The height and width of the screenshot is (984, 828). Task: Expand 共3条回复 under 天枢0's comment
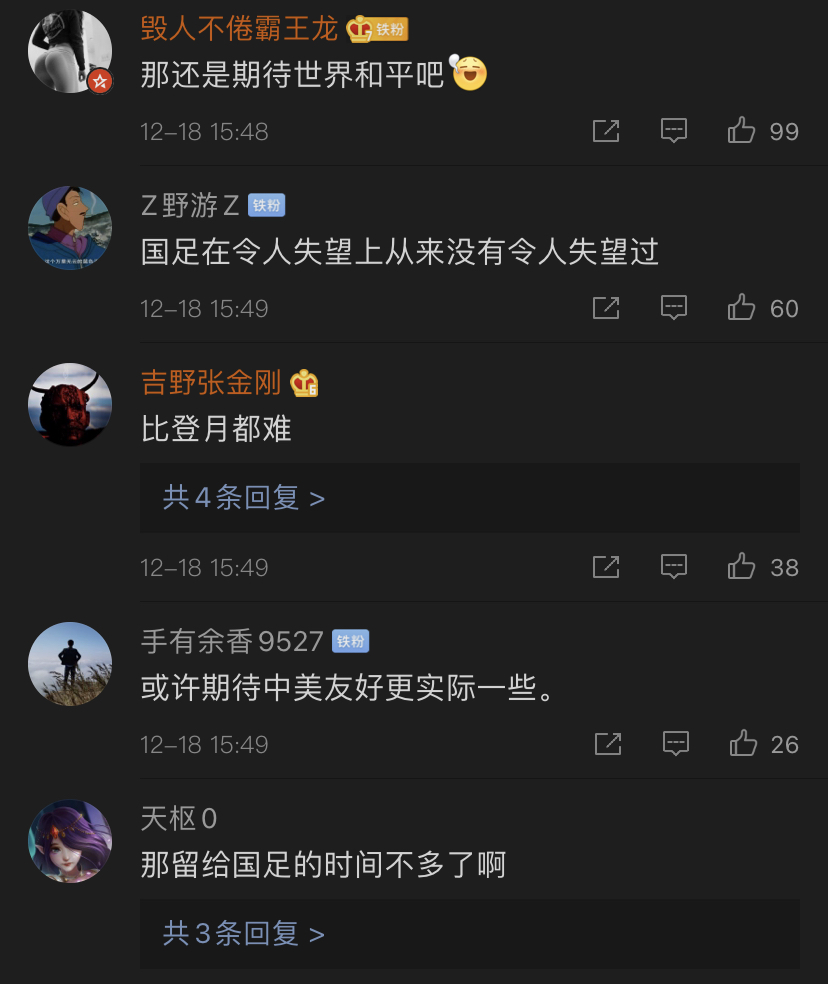[x=244, y=934]
